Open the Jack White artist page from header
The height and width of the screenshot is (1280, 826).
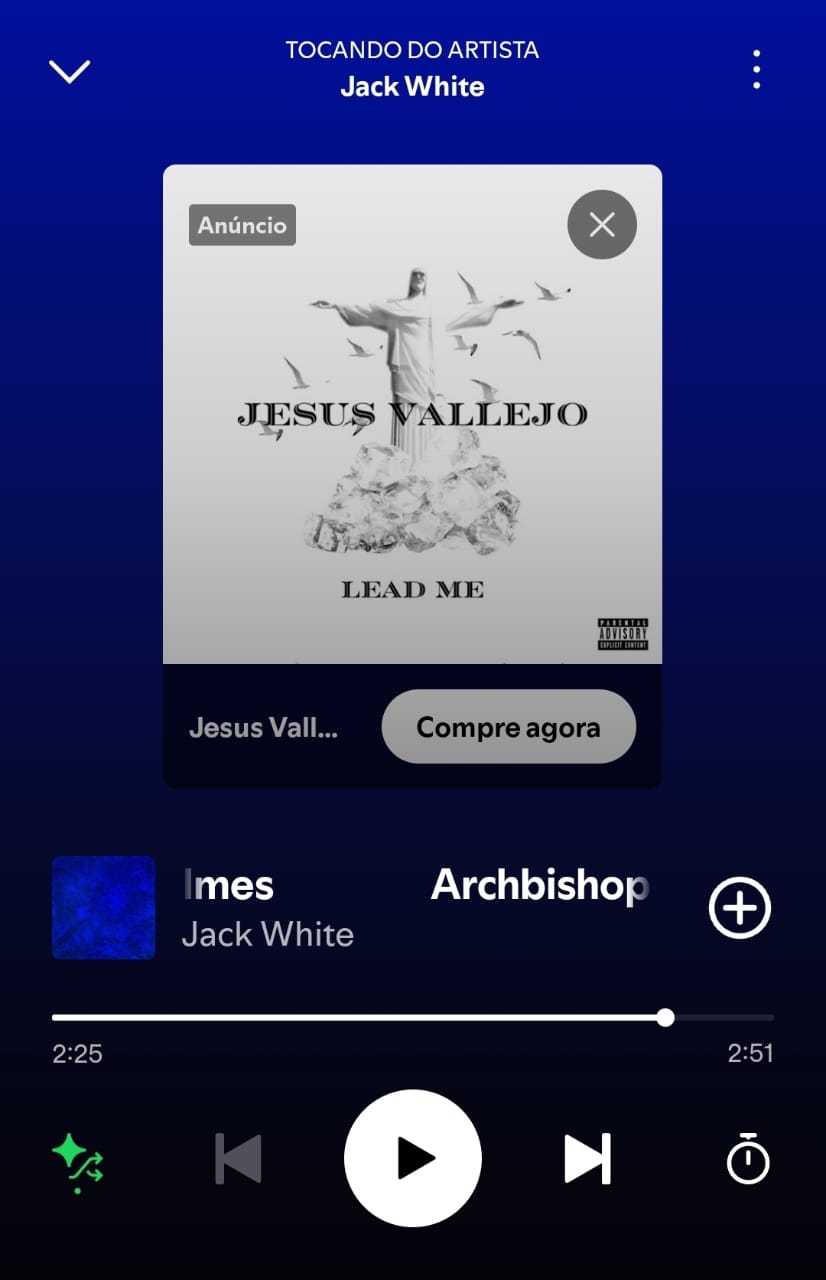(x=412, y=87)
